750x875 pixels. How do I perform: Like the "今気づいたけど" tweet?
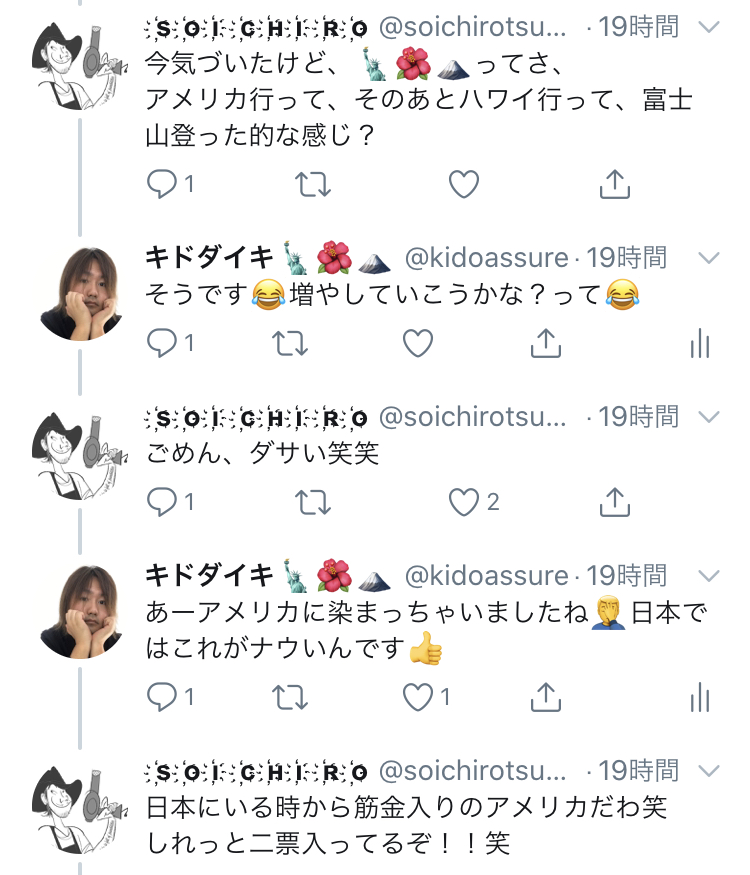(463, 184)
